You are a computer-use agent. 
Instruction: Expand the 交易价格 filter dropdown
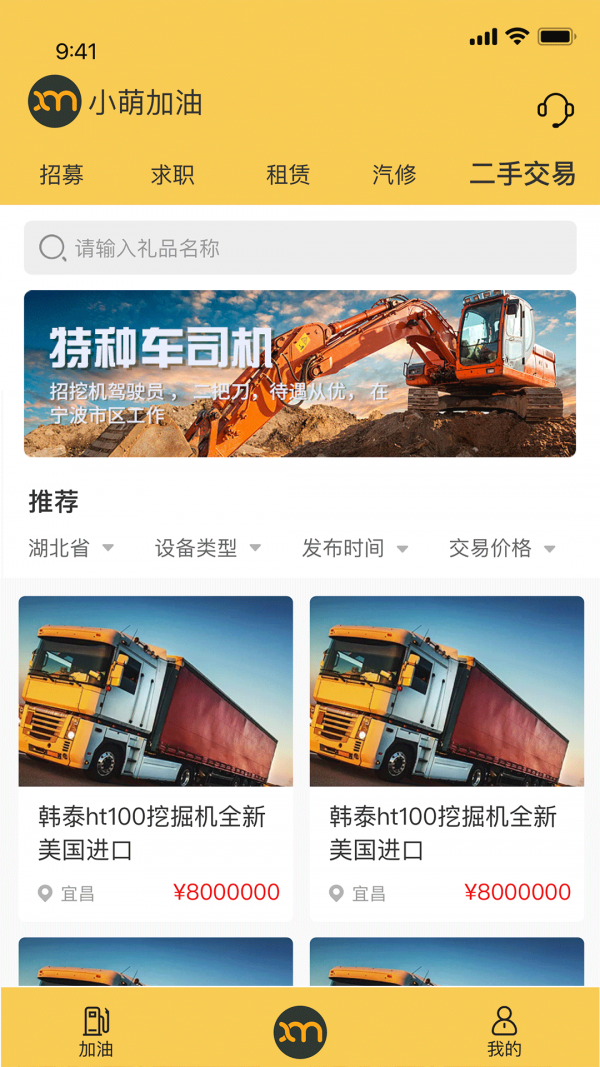click(x=502, y=548)
